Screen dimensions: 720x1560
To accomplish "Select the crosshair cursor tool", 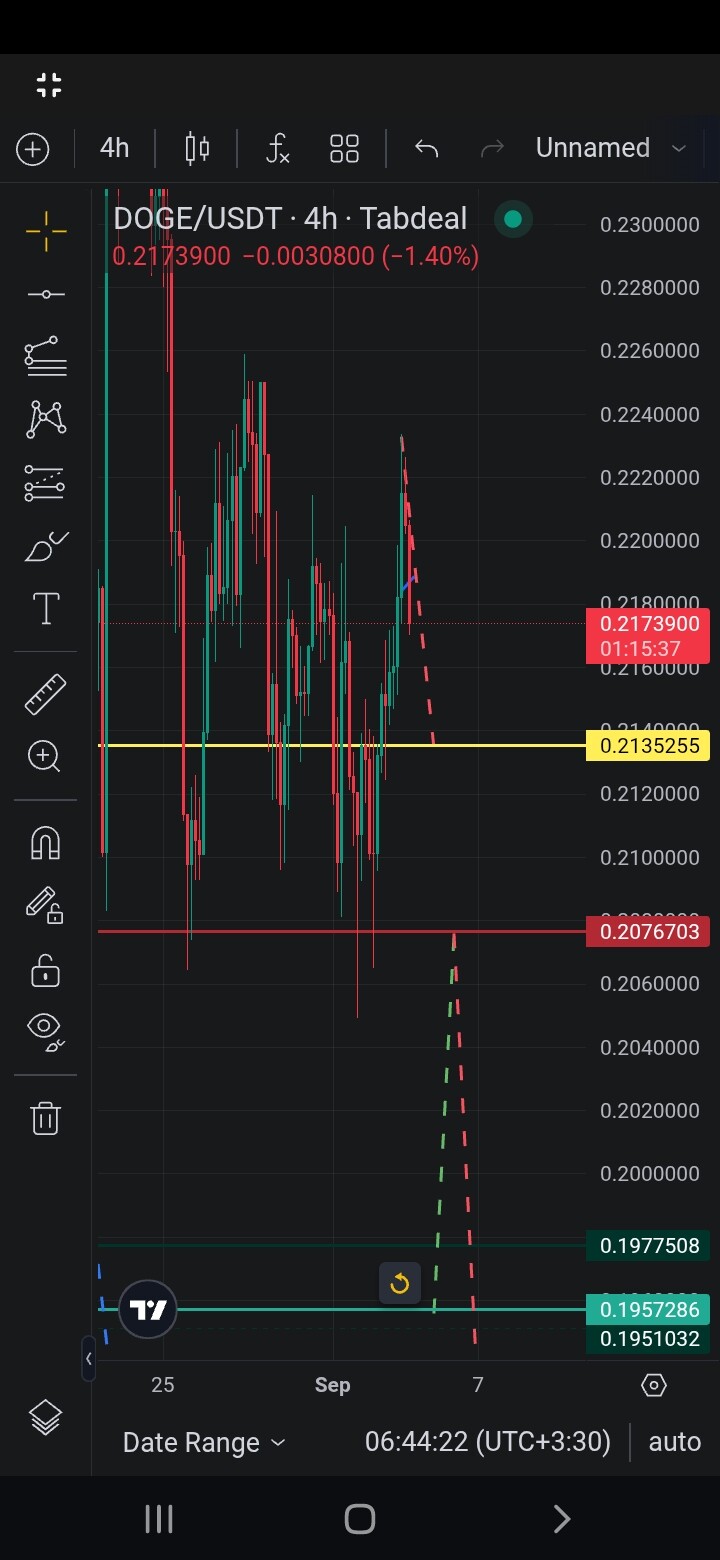I will click(46, 231).
